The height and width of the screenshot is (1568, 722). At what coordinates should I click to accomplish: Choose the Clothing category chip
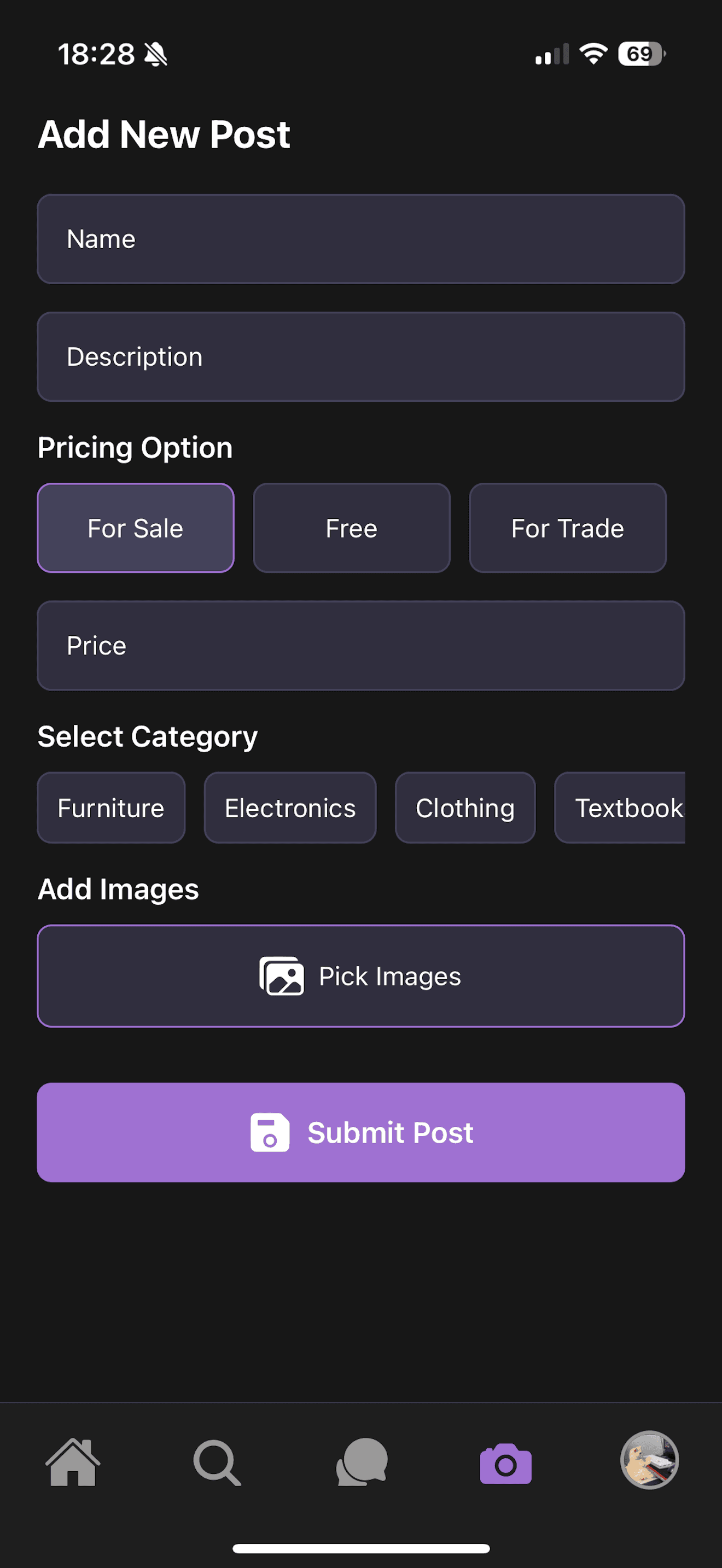tap(464, 808)
